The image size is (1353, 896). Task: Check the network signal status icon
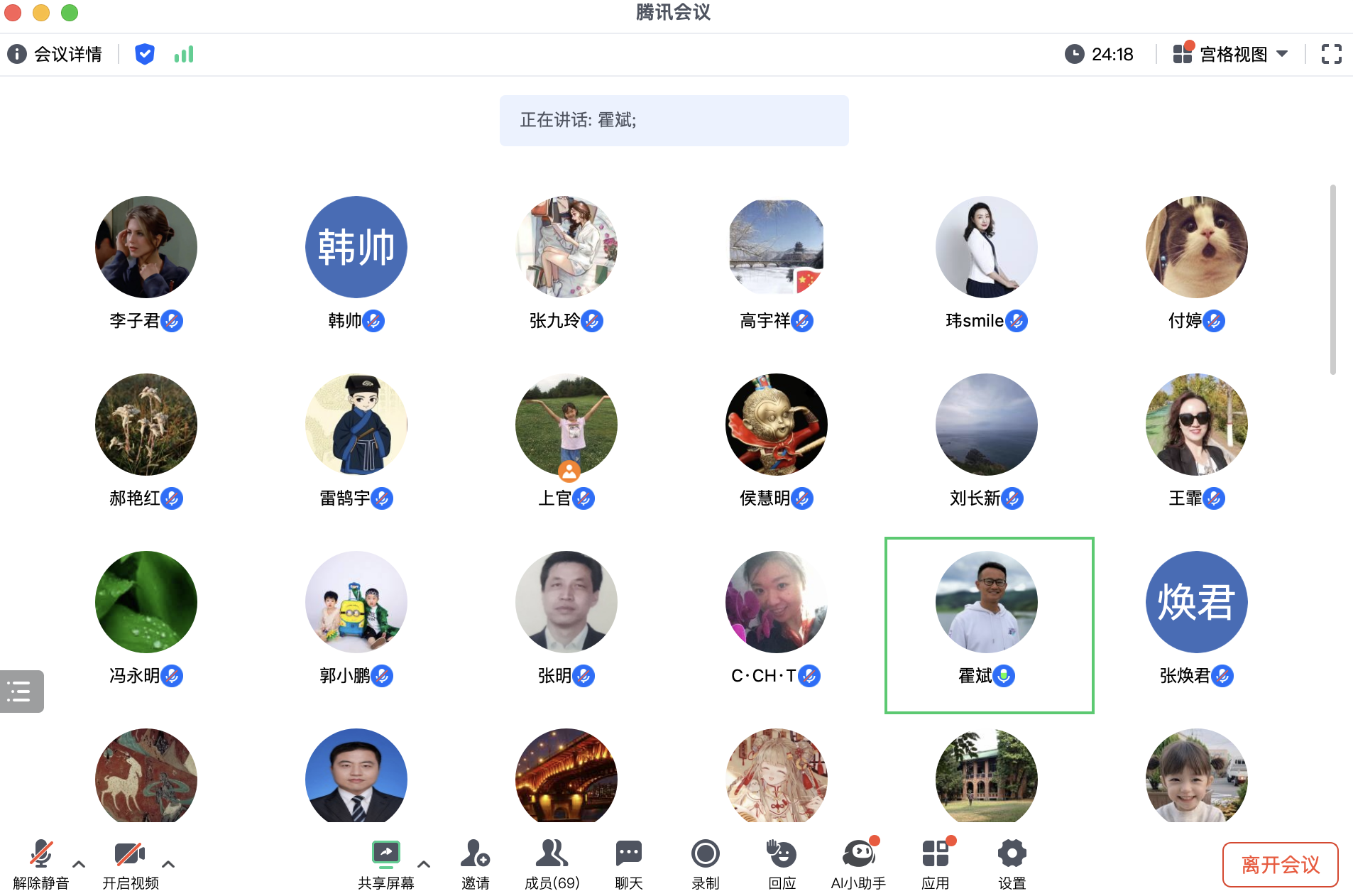pos(184,55)
